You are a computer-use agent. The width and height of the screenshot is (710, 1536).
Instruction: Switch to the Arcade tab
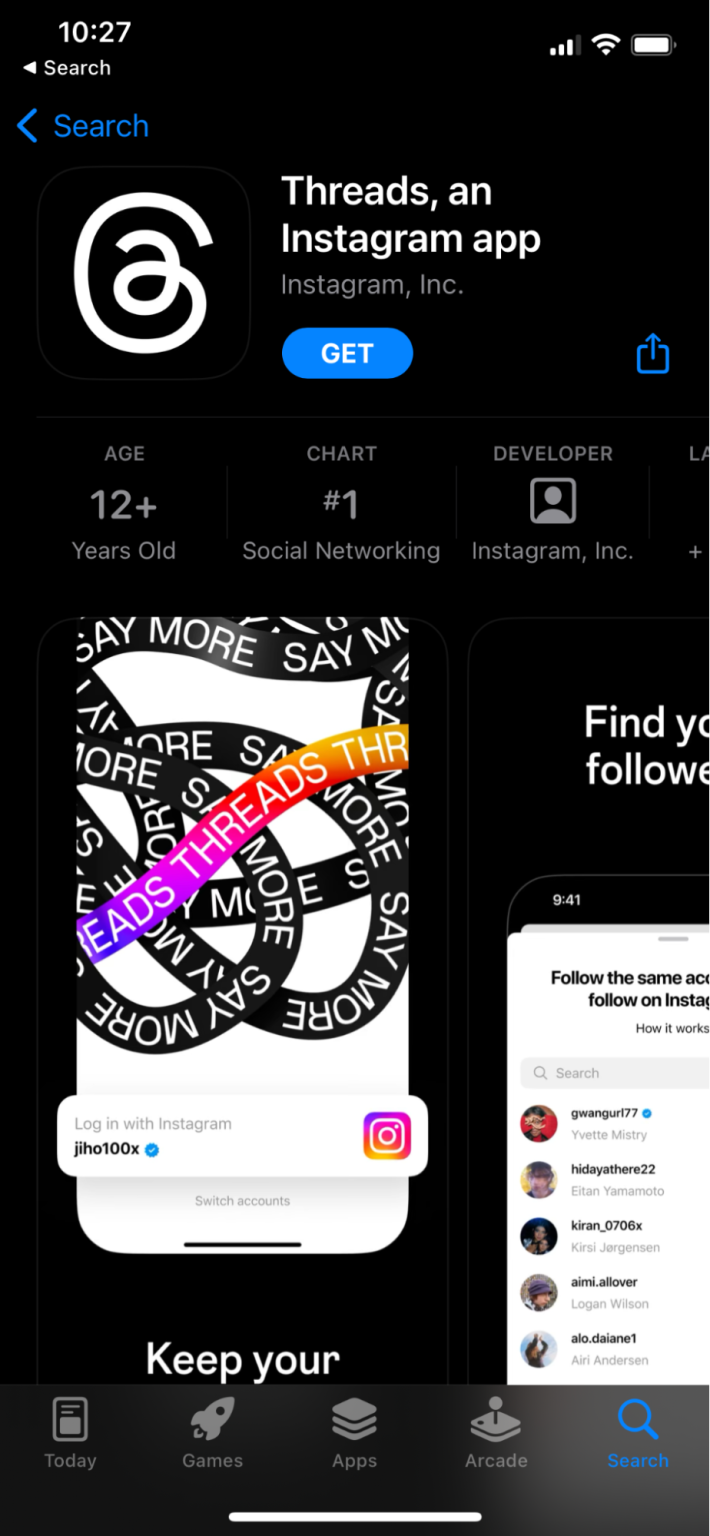[496, 1433]
